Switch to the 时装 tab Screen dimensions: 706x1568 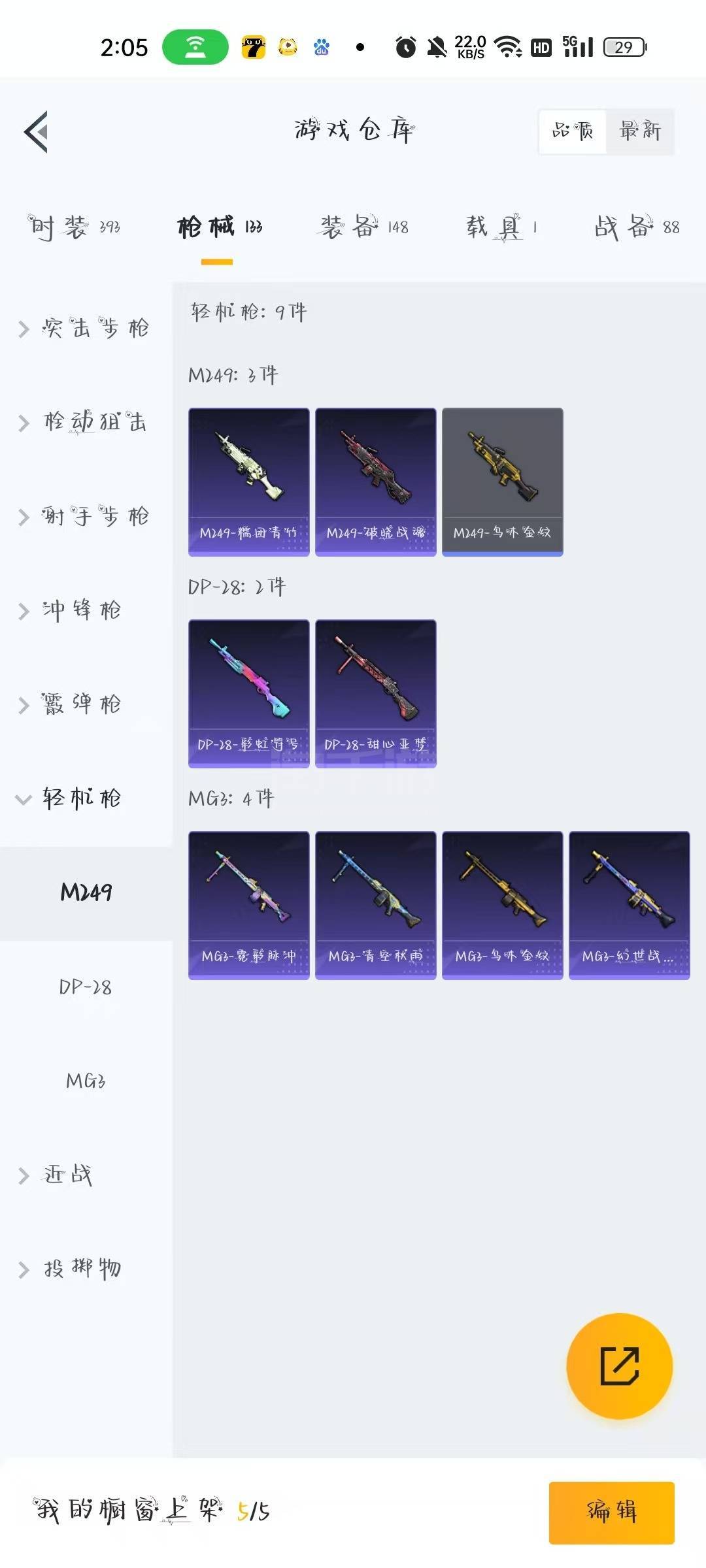pyautogui.click(x=74, y=227)
